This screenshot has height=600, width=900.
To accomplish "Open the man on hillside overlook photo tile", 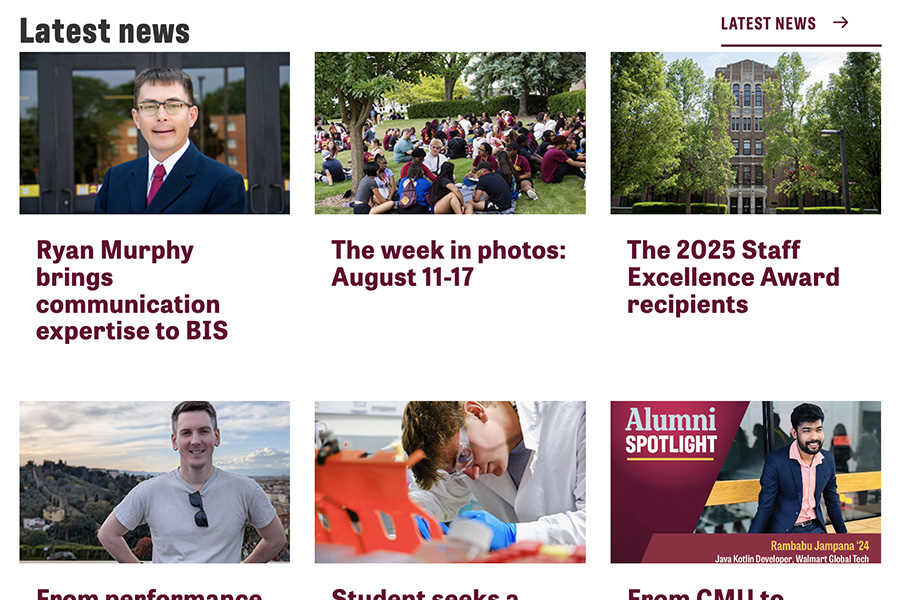I will click(x=154, y=482).
